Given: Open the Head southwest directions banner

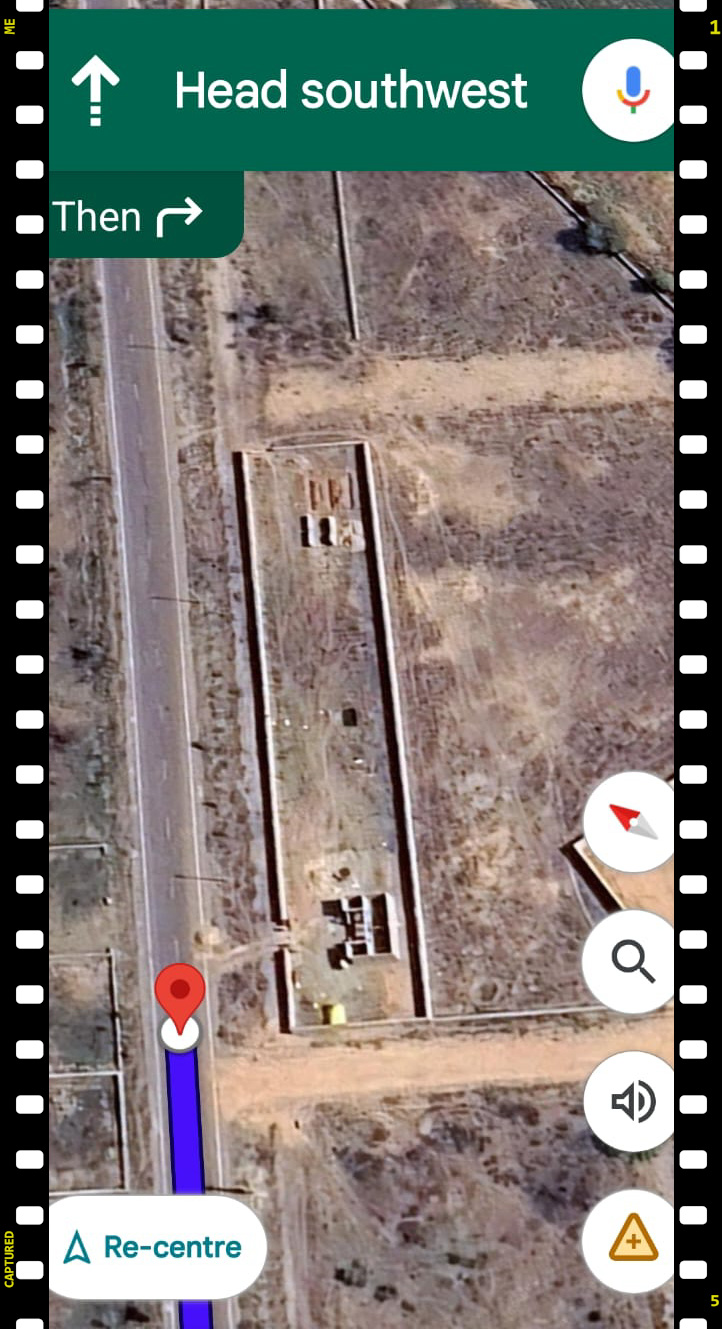Looking at the screenshot, I should [330, 91].
